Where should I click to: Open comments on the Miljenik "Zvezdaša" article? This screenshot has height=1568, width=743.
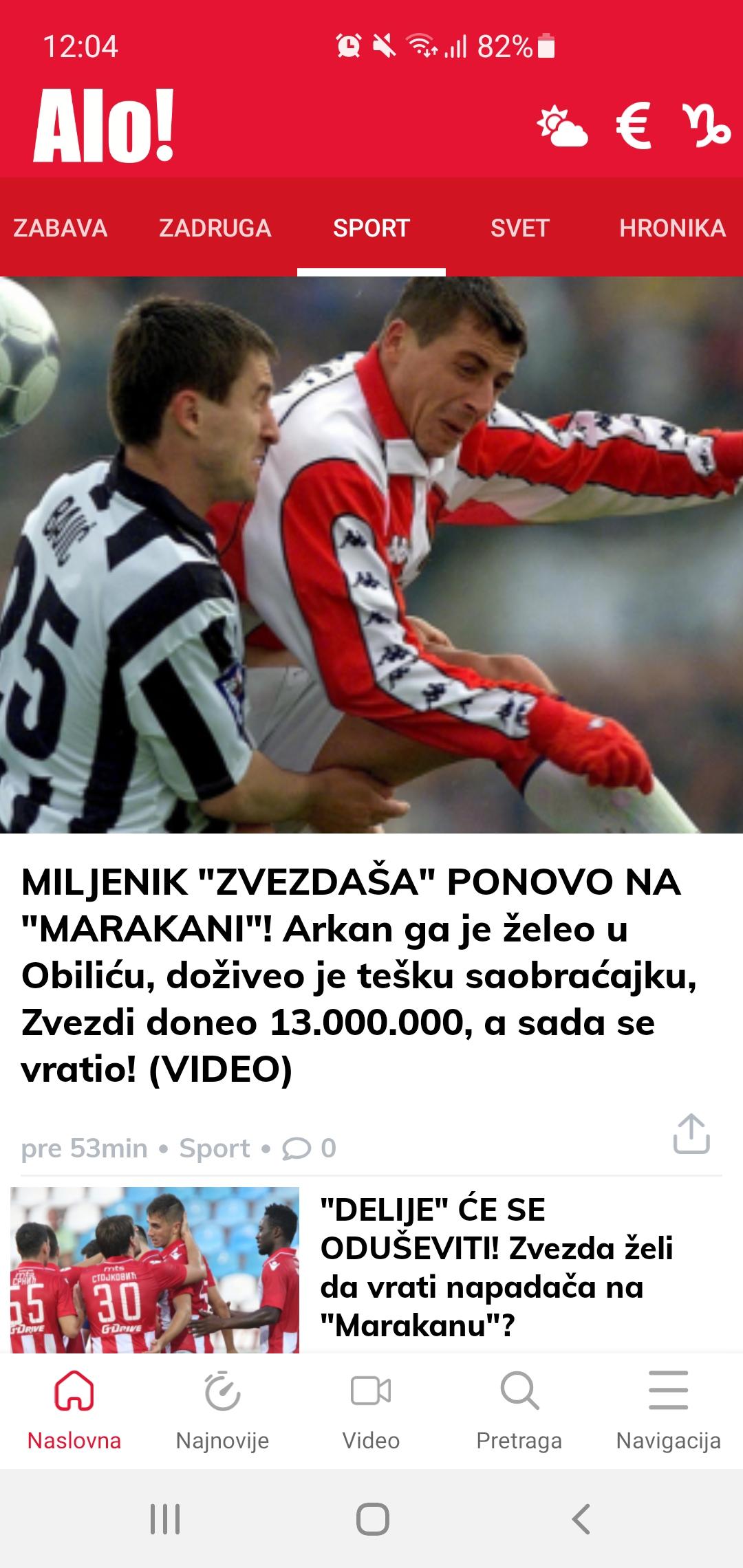pos(310,1148)
